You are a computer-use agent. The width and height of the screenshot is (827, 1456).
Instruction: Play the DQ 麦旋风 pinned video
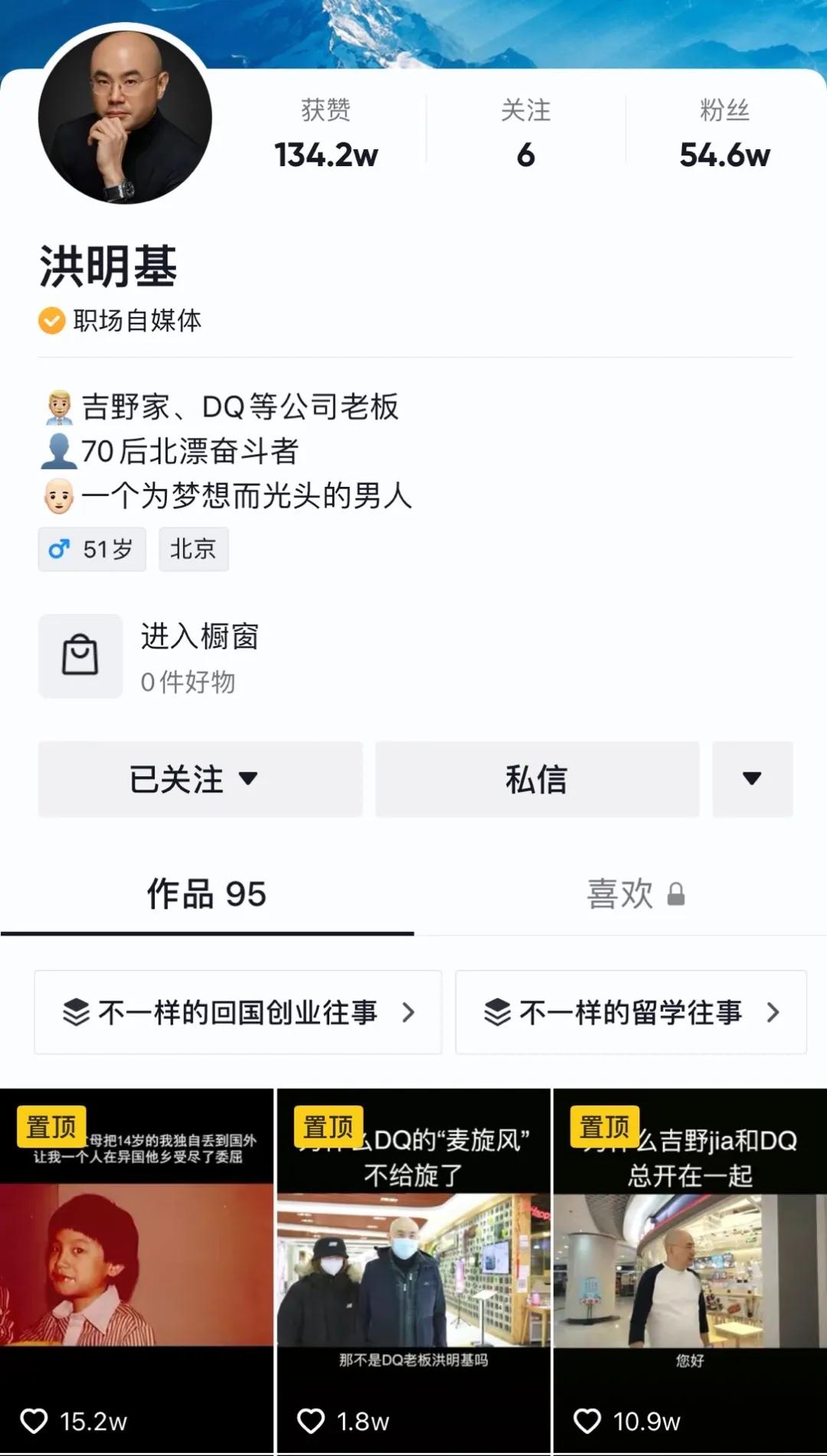tap(413, 1271)
